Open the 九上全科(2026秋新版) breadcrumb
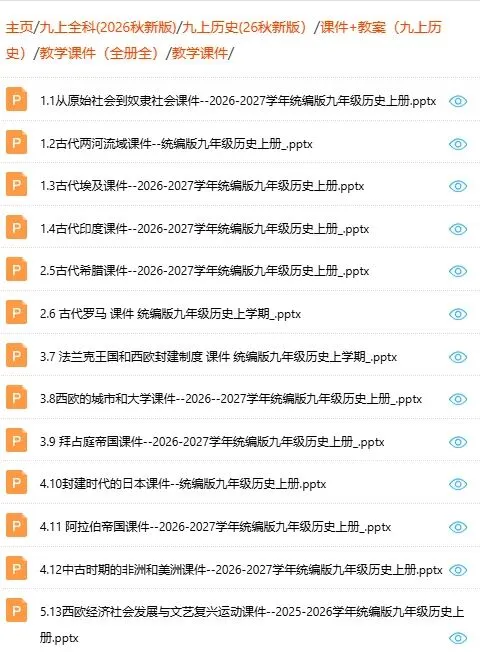The width and height of the screenshot is (480, 652). [108, 27]
